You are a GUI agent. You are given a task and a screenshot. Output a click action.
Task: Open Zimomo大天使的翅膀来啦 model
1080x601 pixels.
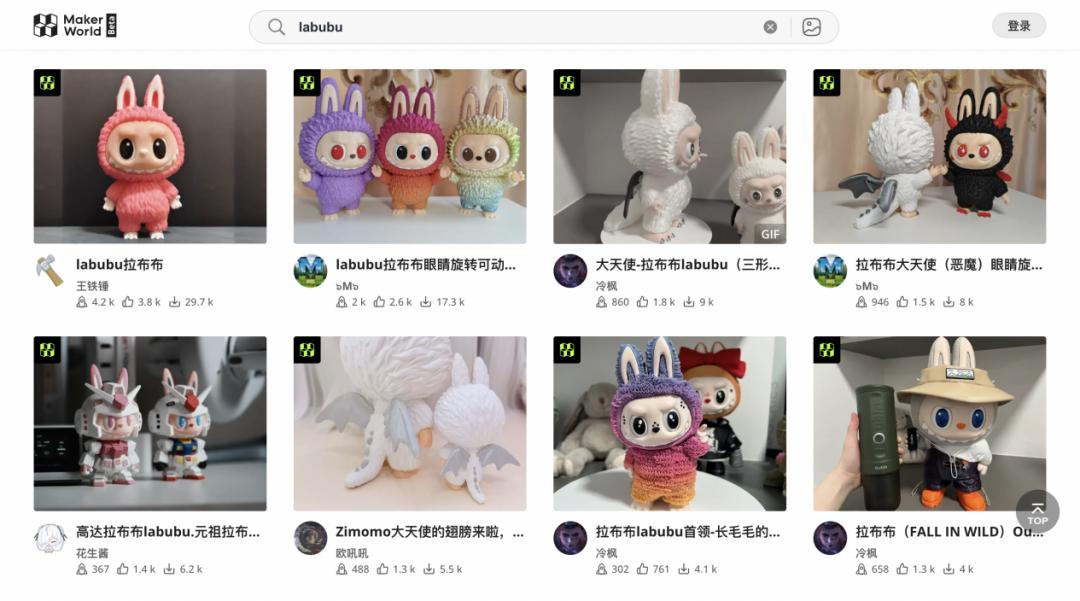pos(410,423)
